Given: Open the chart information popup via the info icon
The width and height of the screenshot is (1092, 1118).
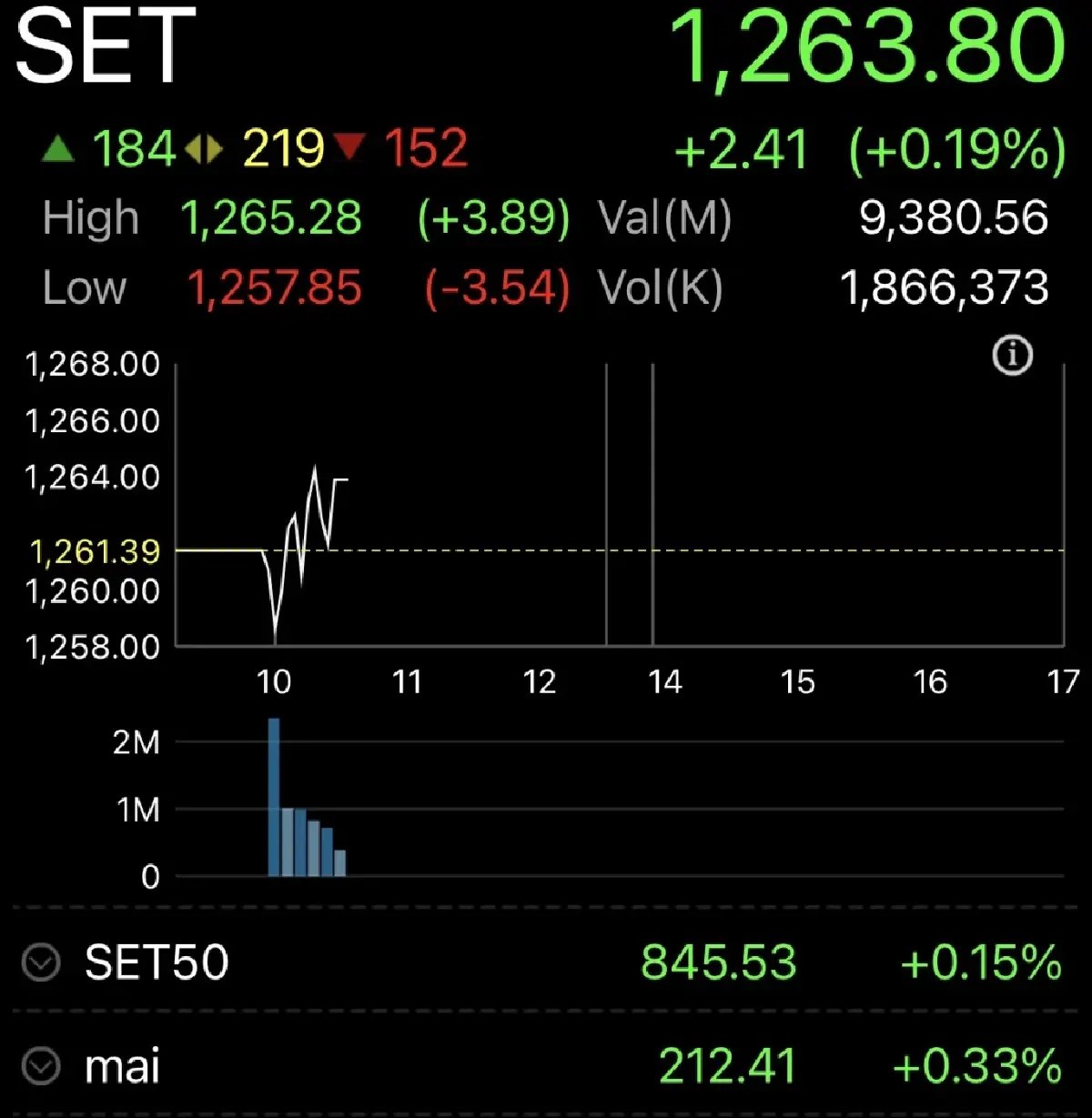Looking at the screenshot, I should [x=1013, y=355].
